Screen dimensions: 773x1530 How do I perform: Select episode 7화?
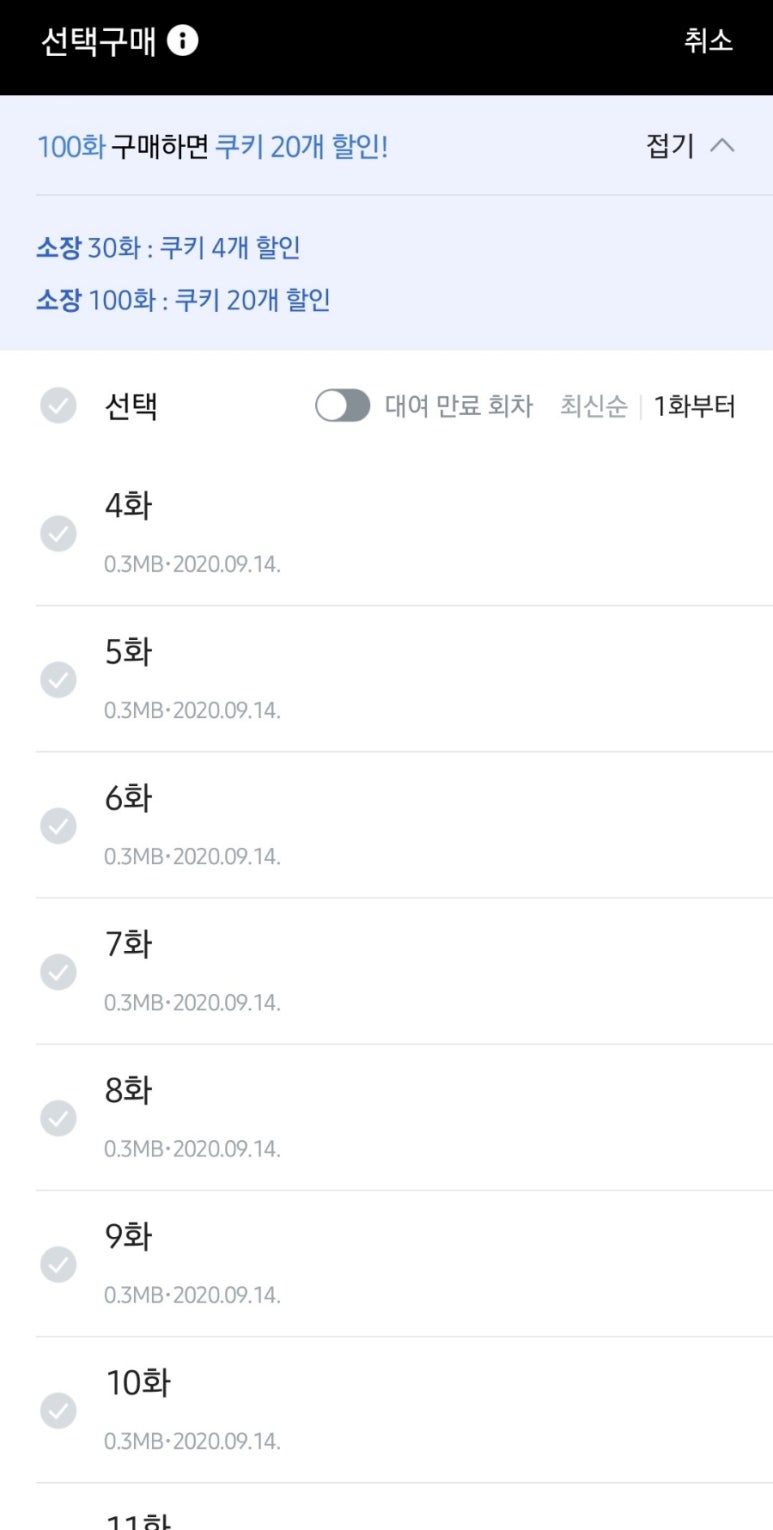[58, 972]
